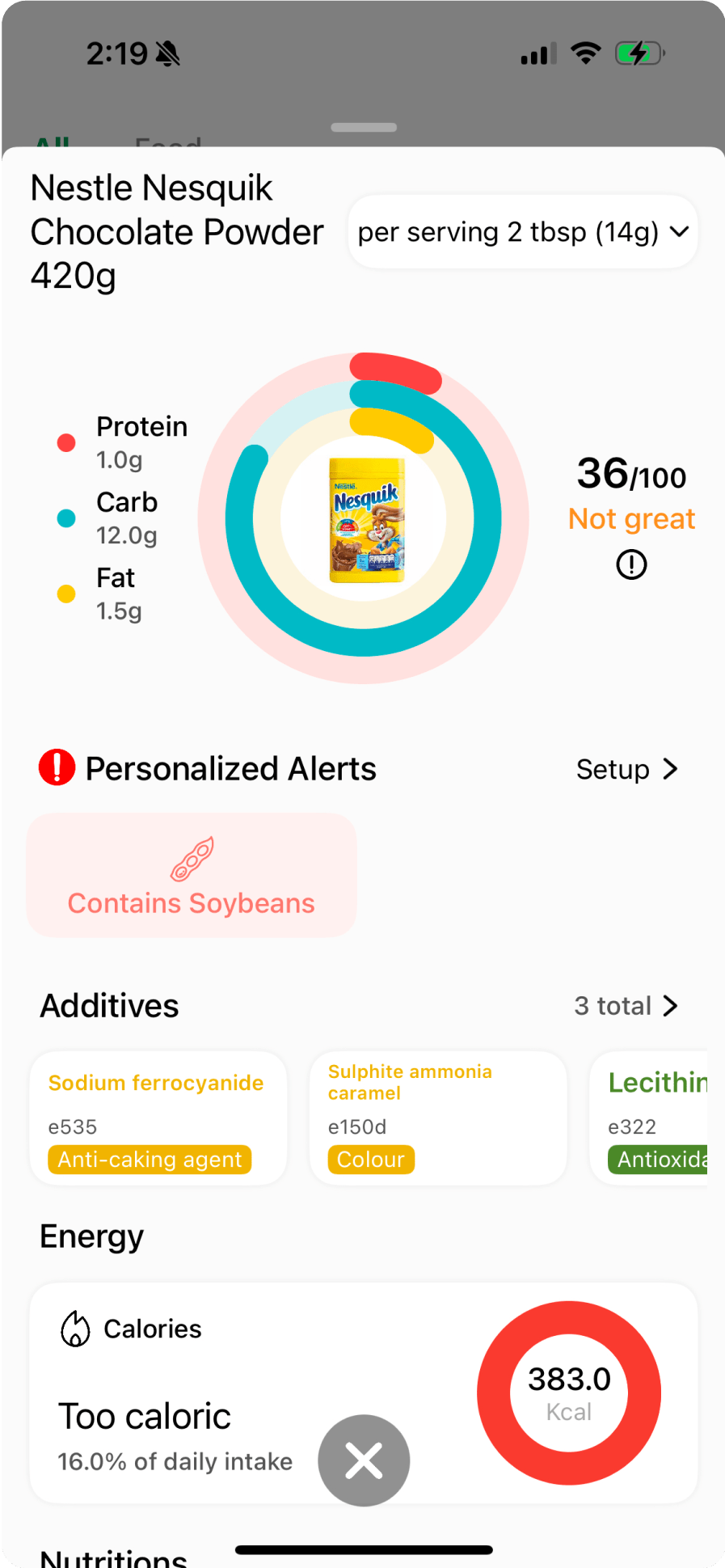Click the Not great score label
Image resolution: width=725 pixels, height=1568 pixels.
point(631,518)
